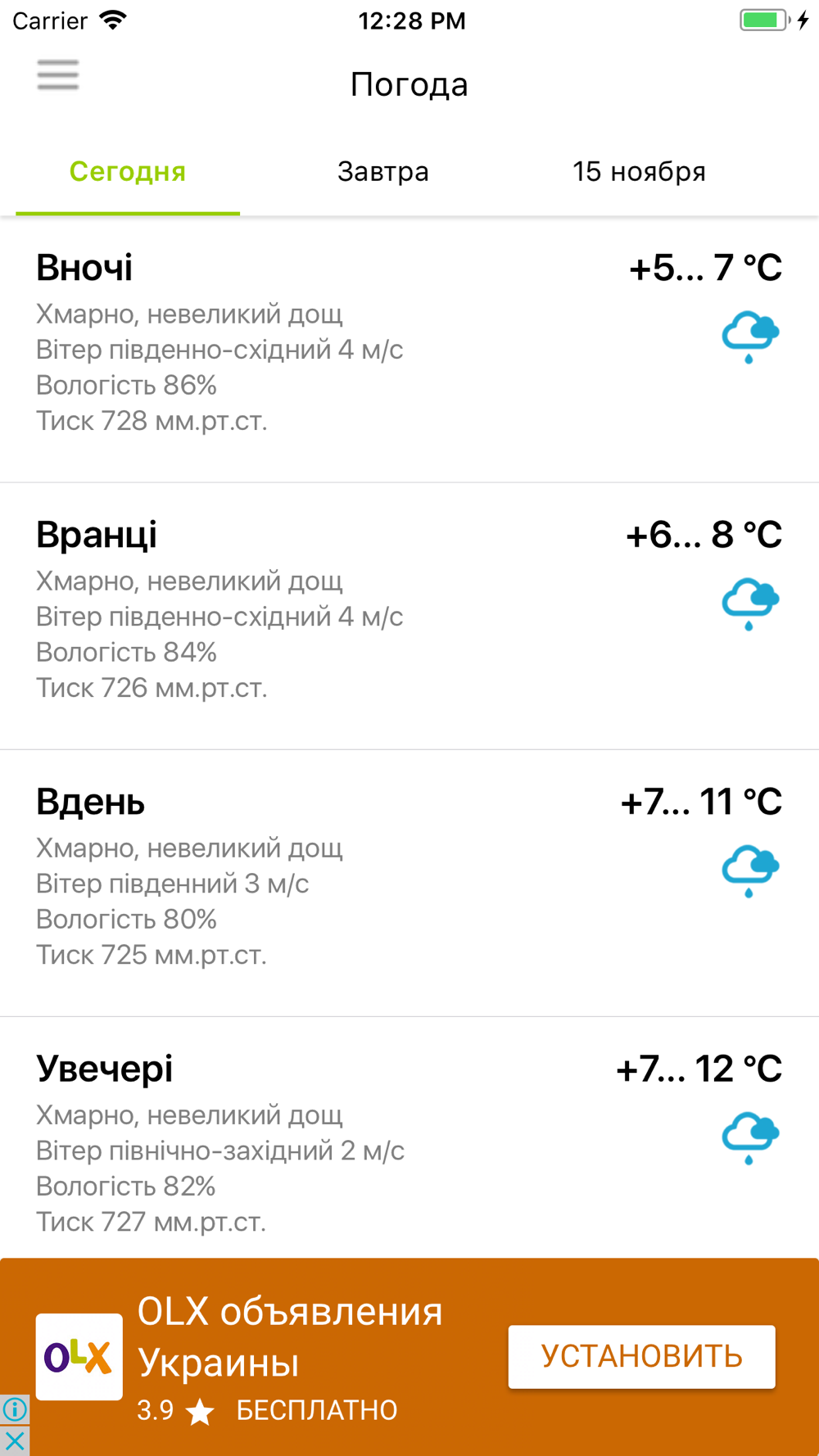Open the ad info icon
The width and height of the screenshot is (819, 1456).
pyautogui.click(x=15, y=1409)
